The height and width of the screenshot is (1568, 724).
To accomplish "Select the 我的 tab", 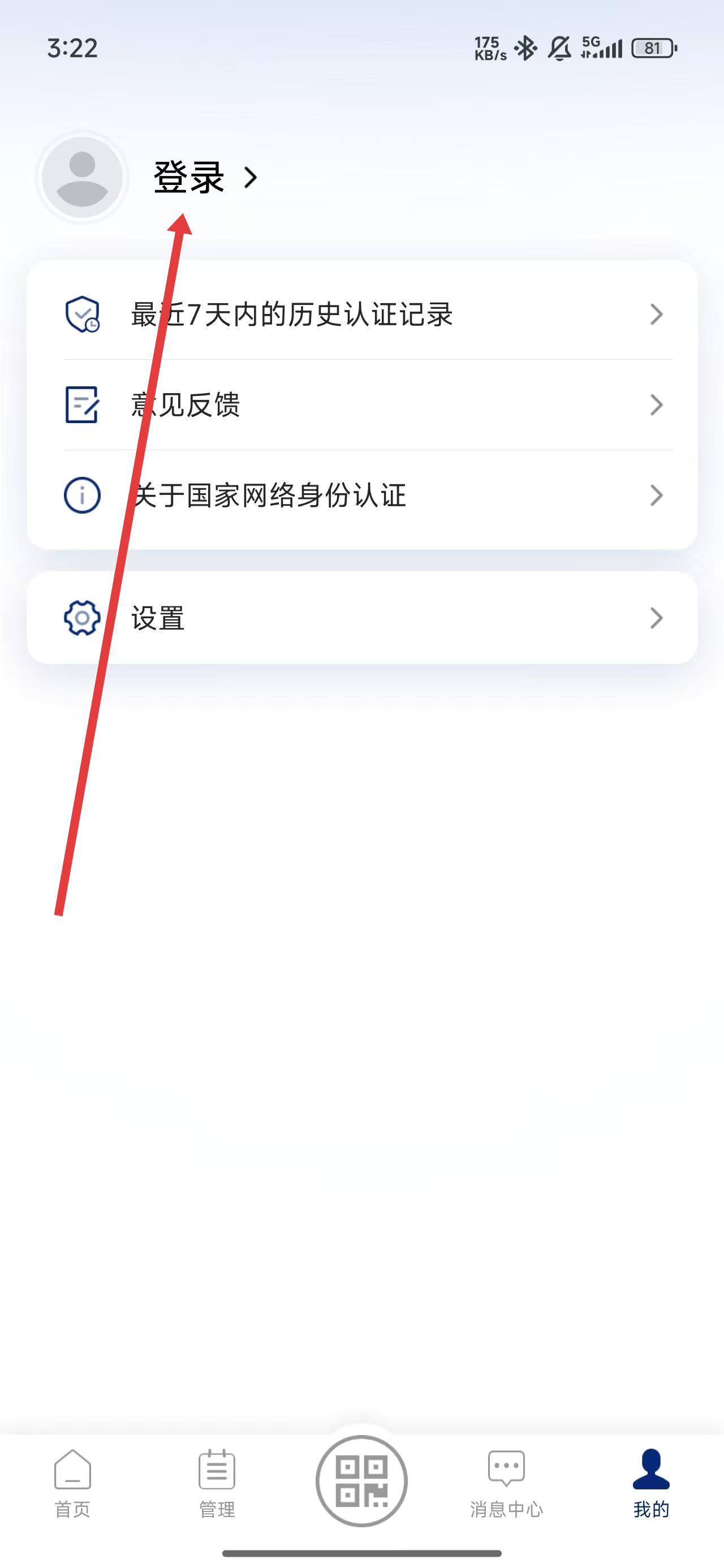I will [x=651, y=1483].
